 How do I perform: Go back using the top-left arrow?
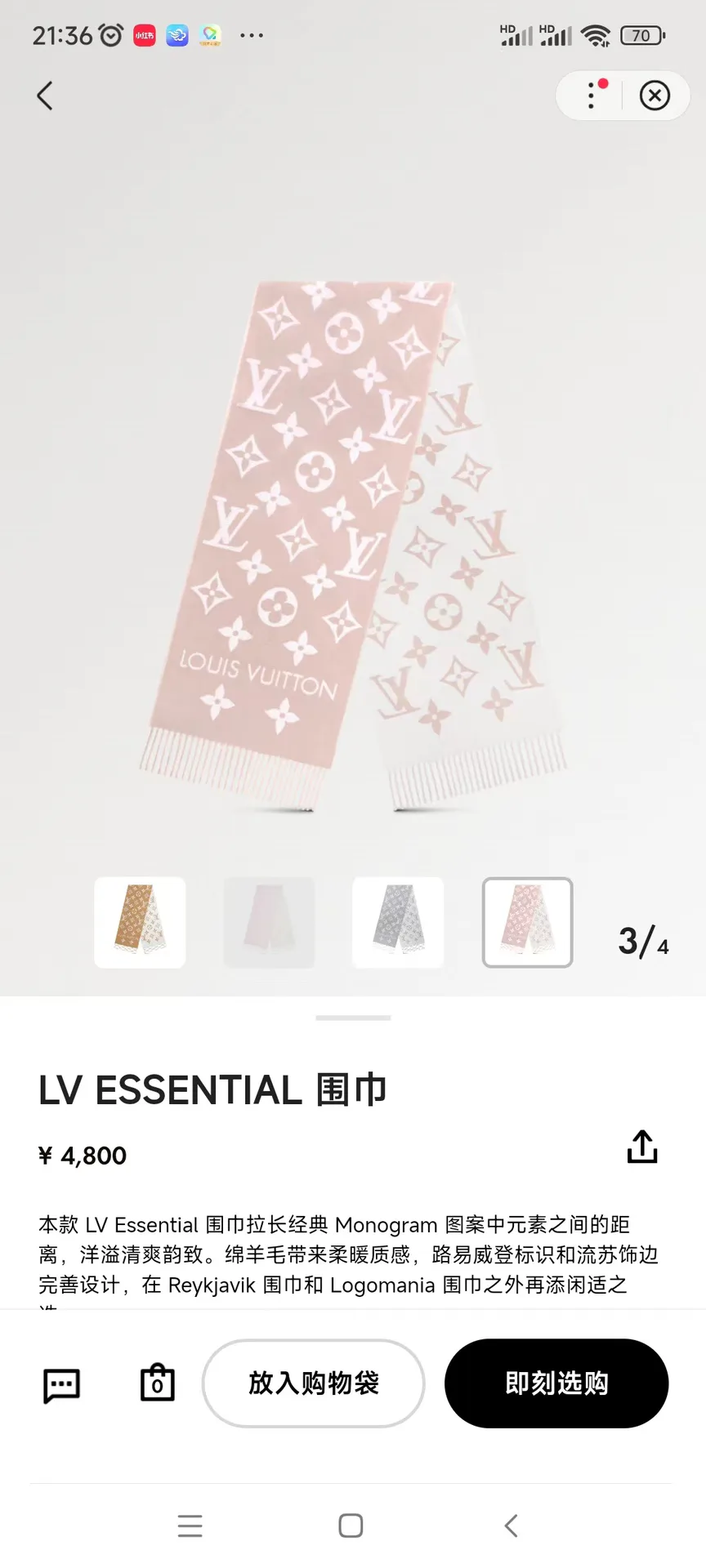tap(45, 96)
